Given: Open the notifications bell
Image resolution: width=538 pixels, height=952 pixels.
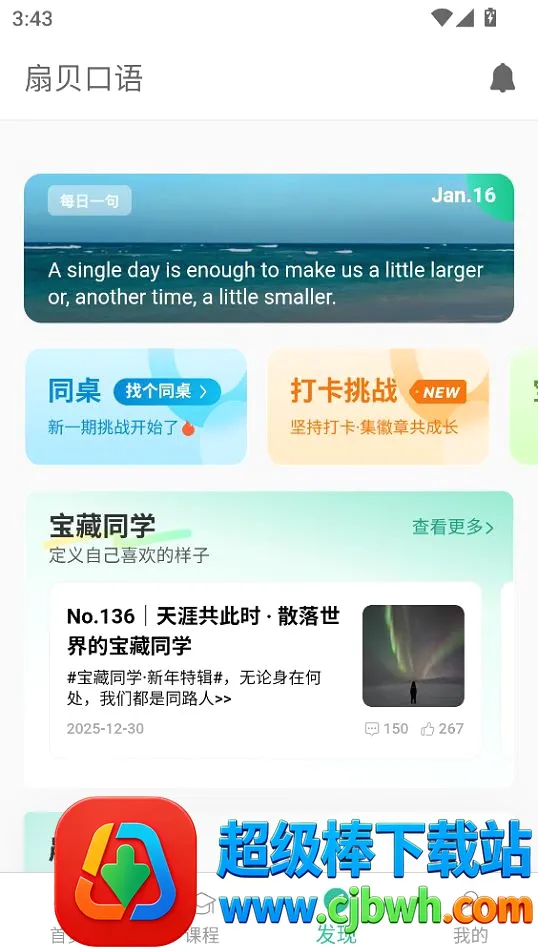Looking at the screenshot, I should pyautogui.click(x=502, y=78).
